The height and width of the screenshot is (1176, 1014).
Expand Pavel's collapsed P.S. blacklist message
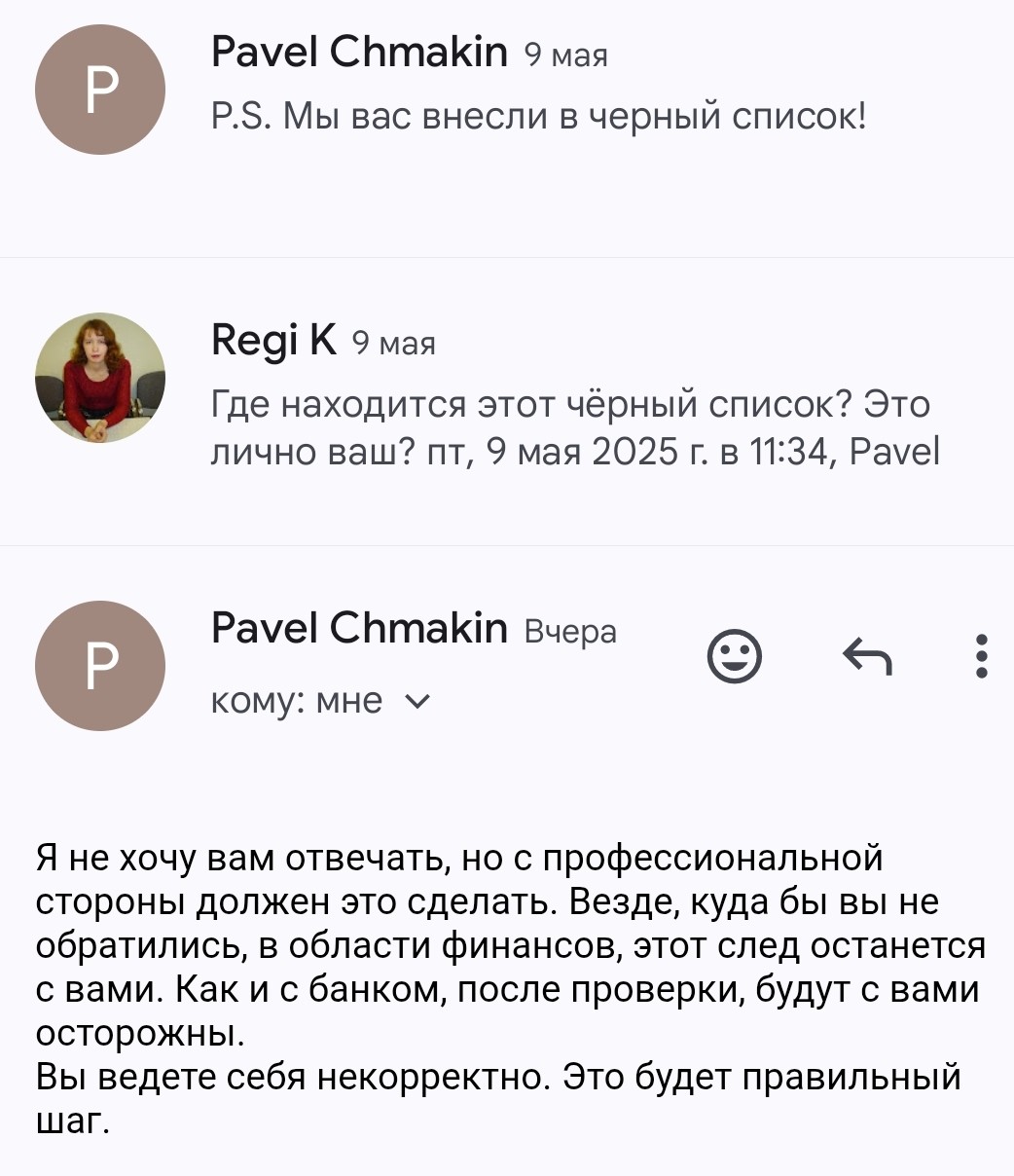pyautogui.click(x=538, y=118)
